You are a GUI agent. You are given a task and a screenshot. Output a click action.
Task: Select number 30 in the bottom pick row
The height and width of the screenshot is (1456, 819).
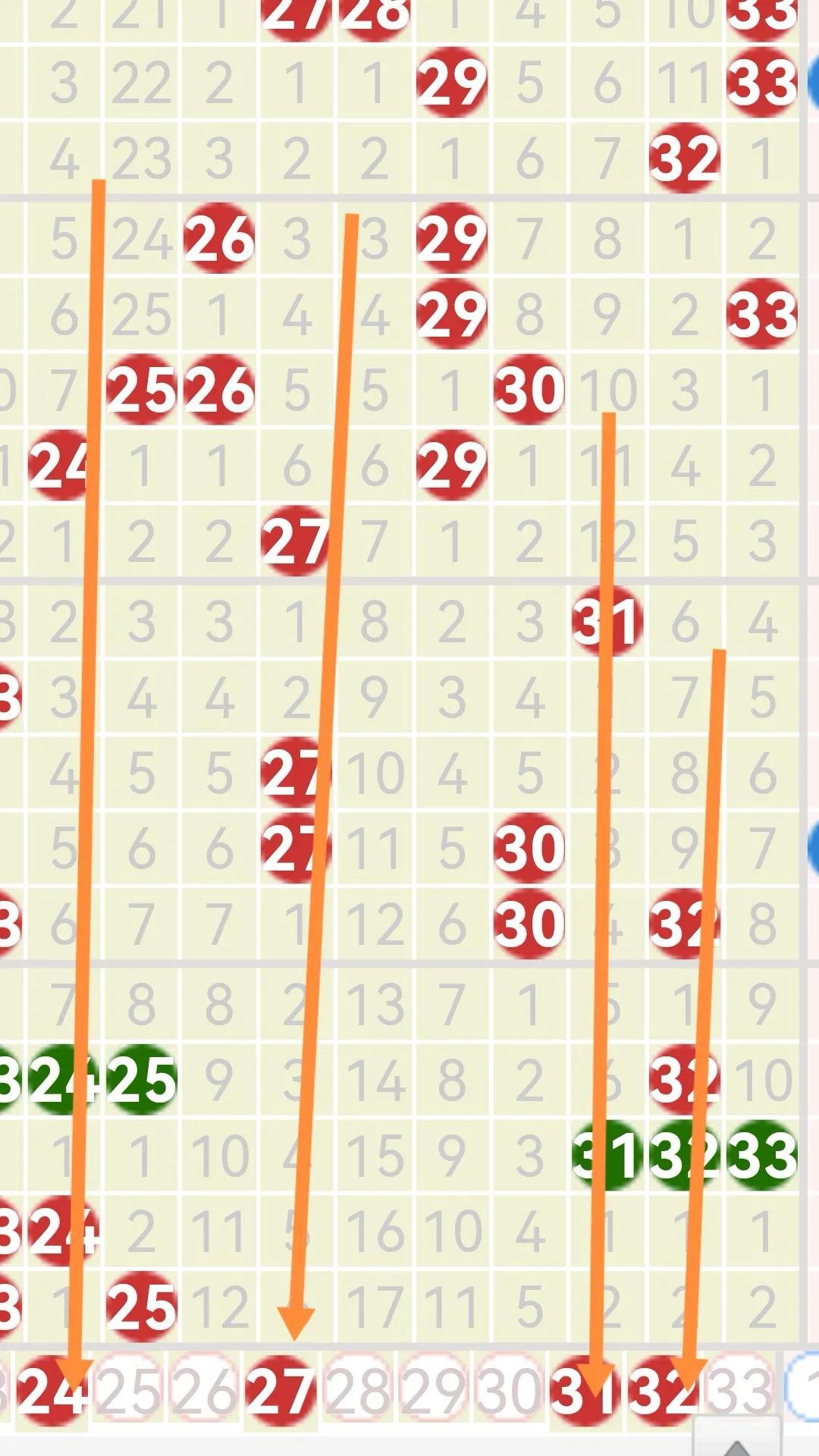[x=511, y=1392]
